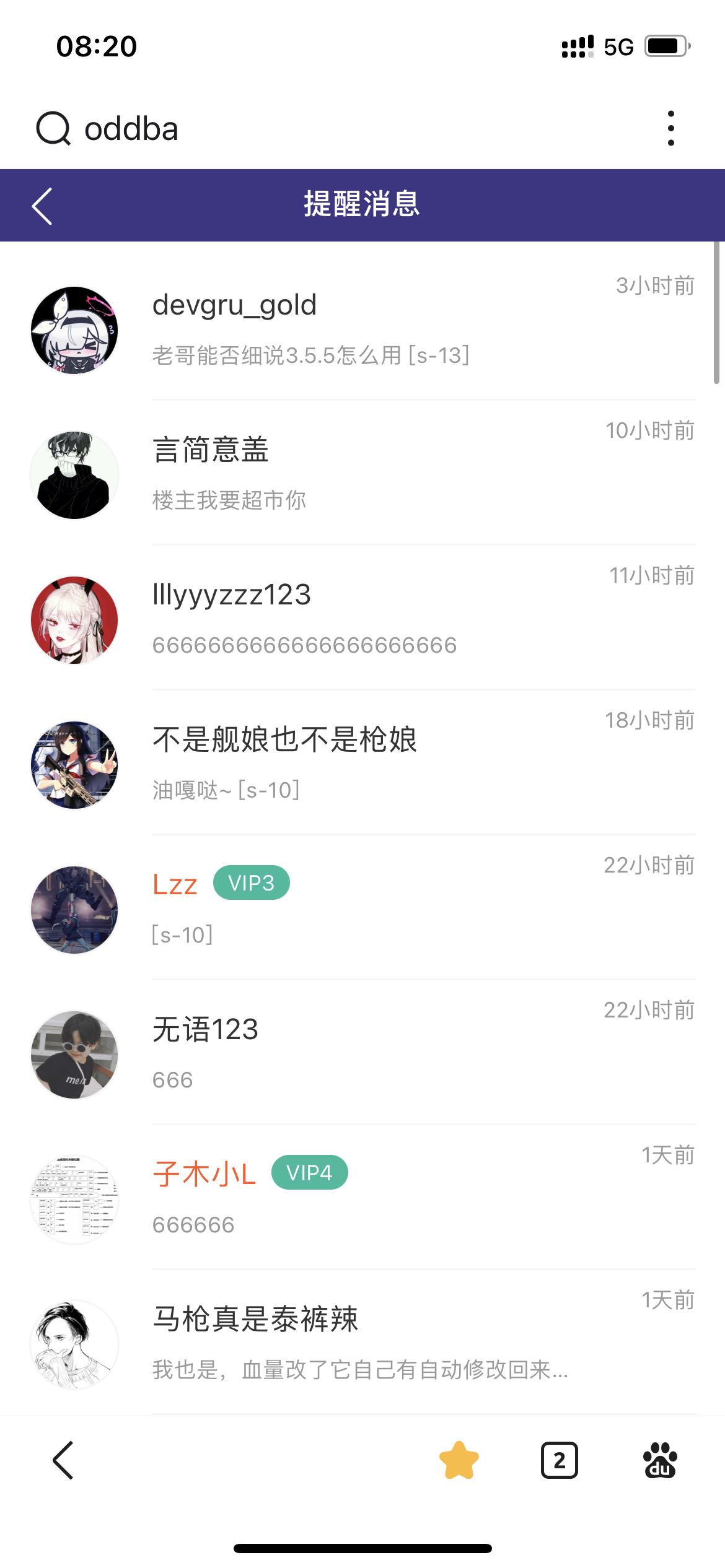Open the tab switcher showing 2
Image resolution: width=725 pixels, height=1568 pixels.
[x=560, y=1460]
